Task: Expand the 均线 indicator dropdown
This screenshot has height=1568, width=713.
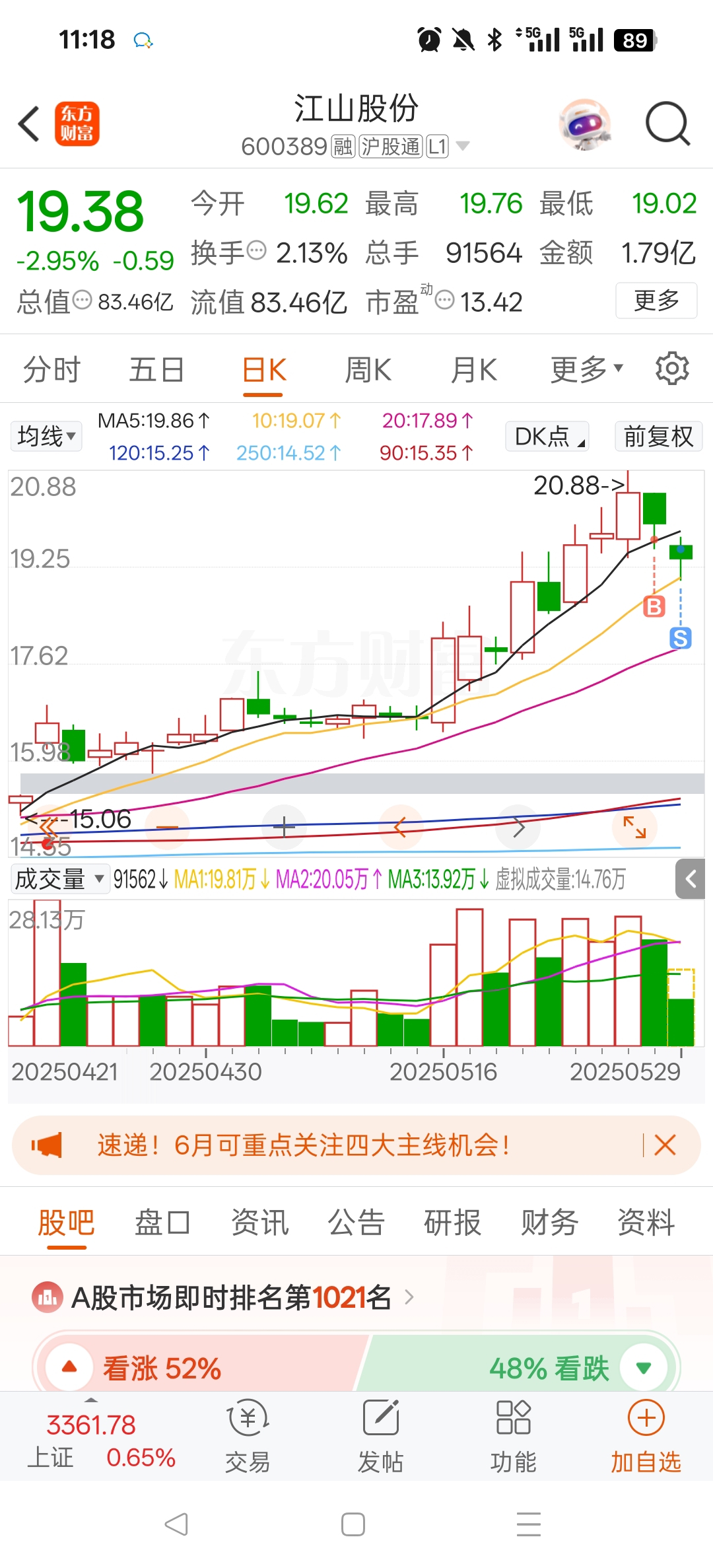Action: [46, 436]
